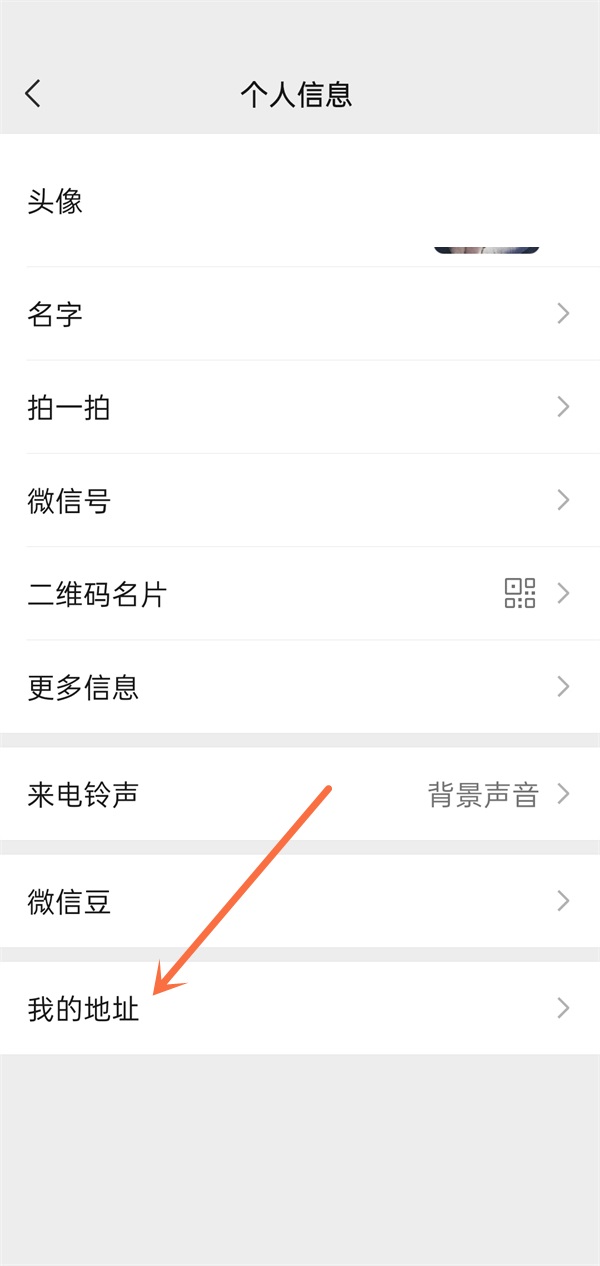600x1266 pixels.
Task: Open 我的地址 address row
Action: pyautogui.click(x=300, y=1009)
